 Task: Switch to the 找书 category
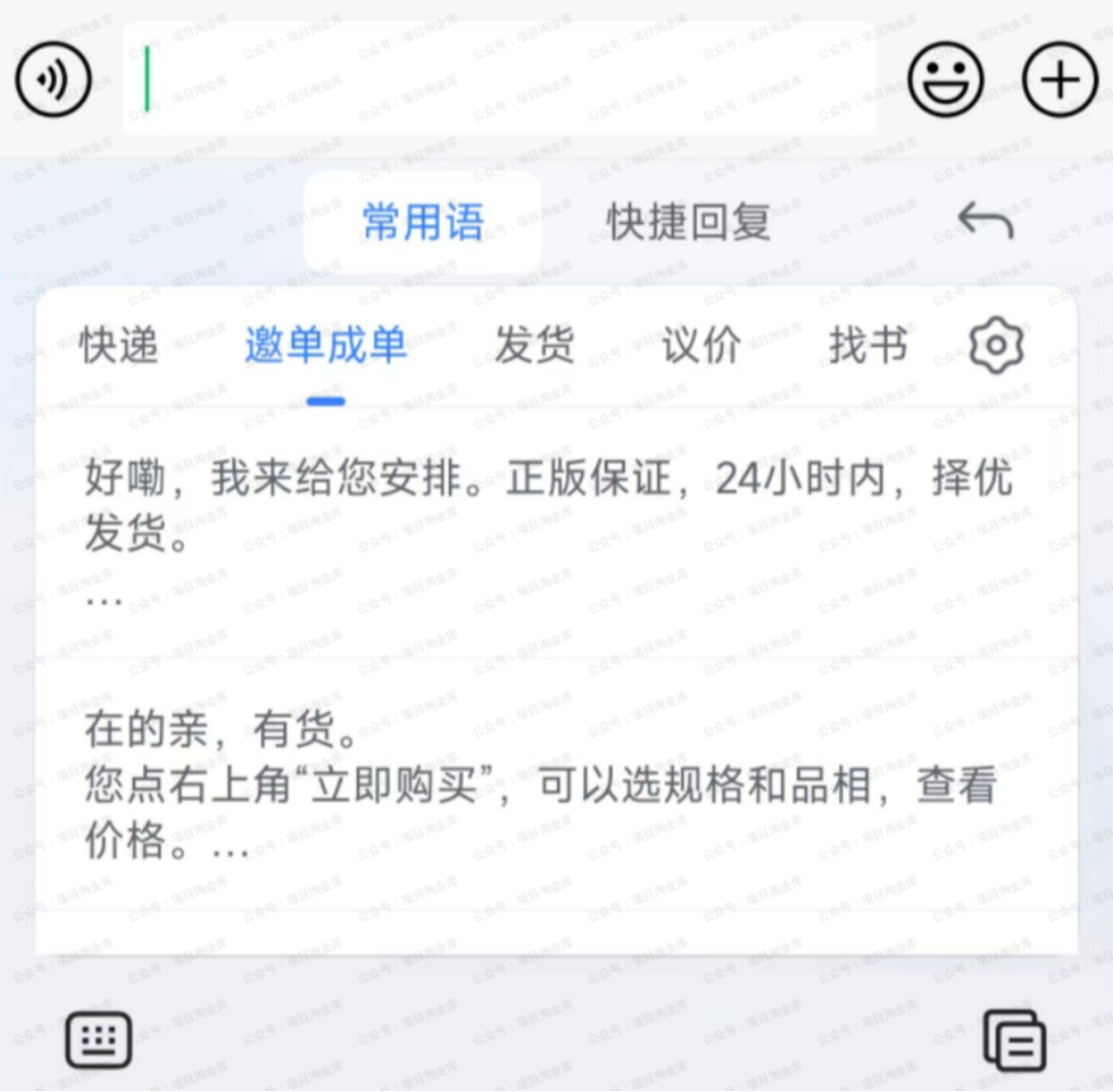click(x=867, y=345)
